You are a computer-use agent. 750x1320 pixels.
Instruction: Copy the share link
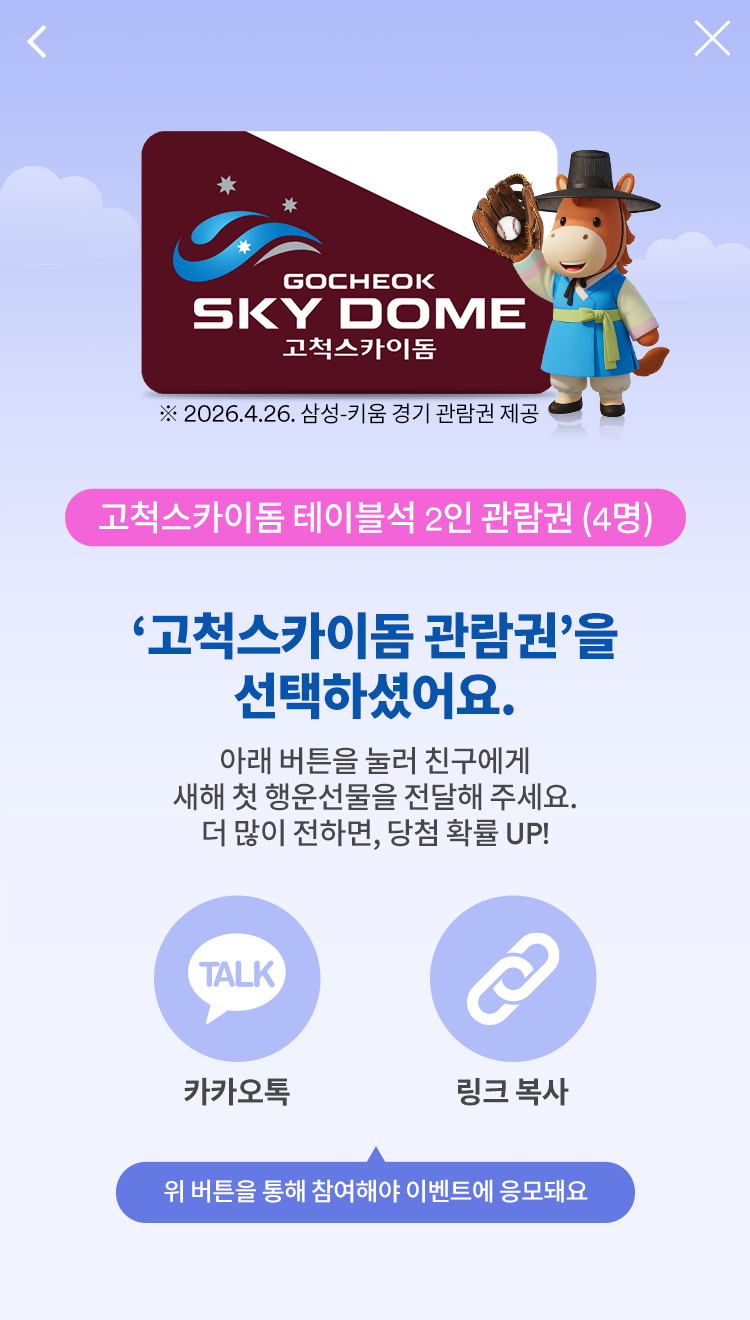(x=512, y=978)
